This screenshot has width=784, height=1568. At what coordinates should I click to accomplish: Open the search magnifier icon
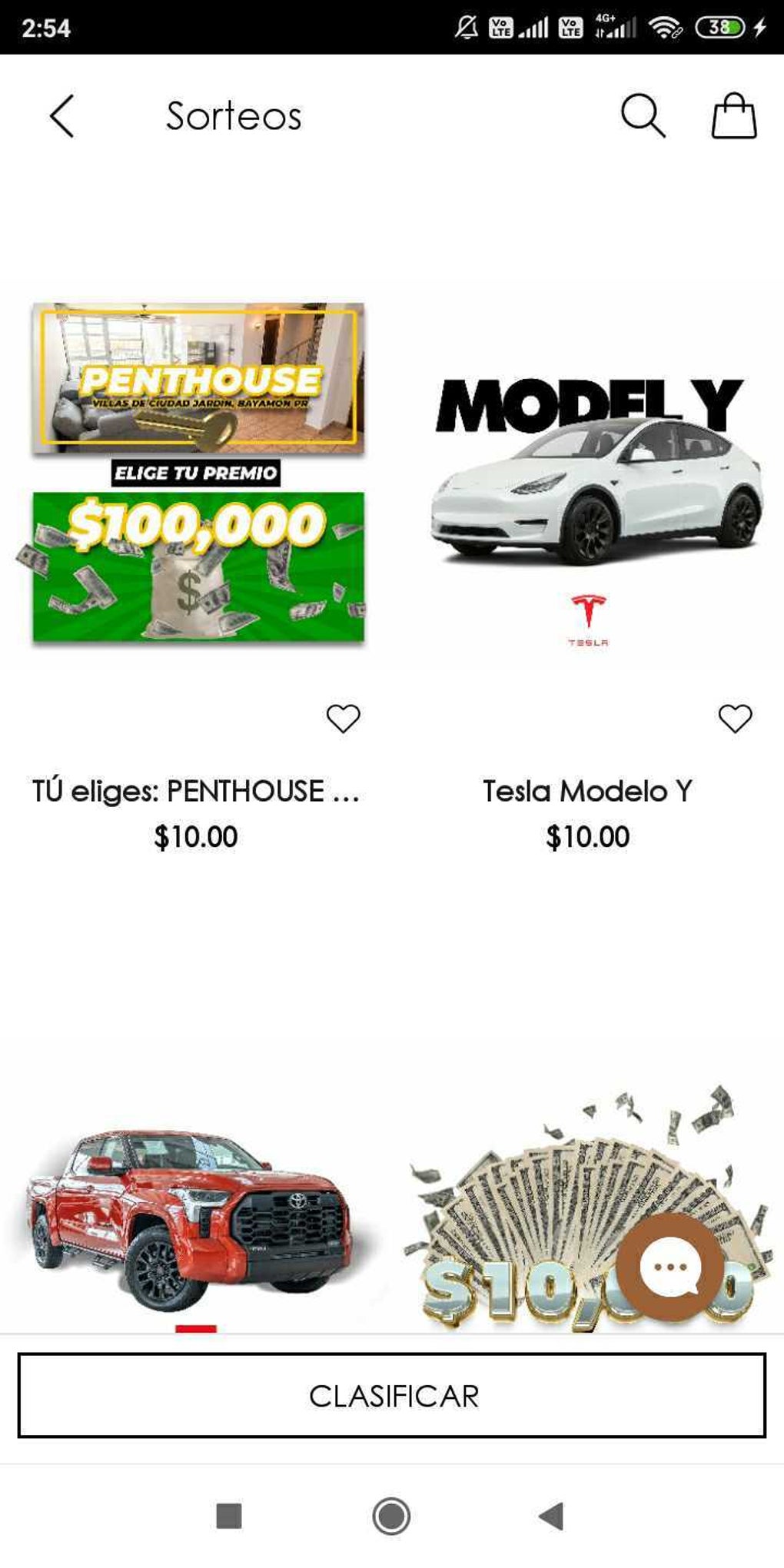(643, 116)
